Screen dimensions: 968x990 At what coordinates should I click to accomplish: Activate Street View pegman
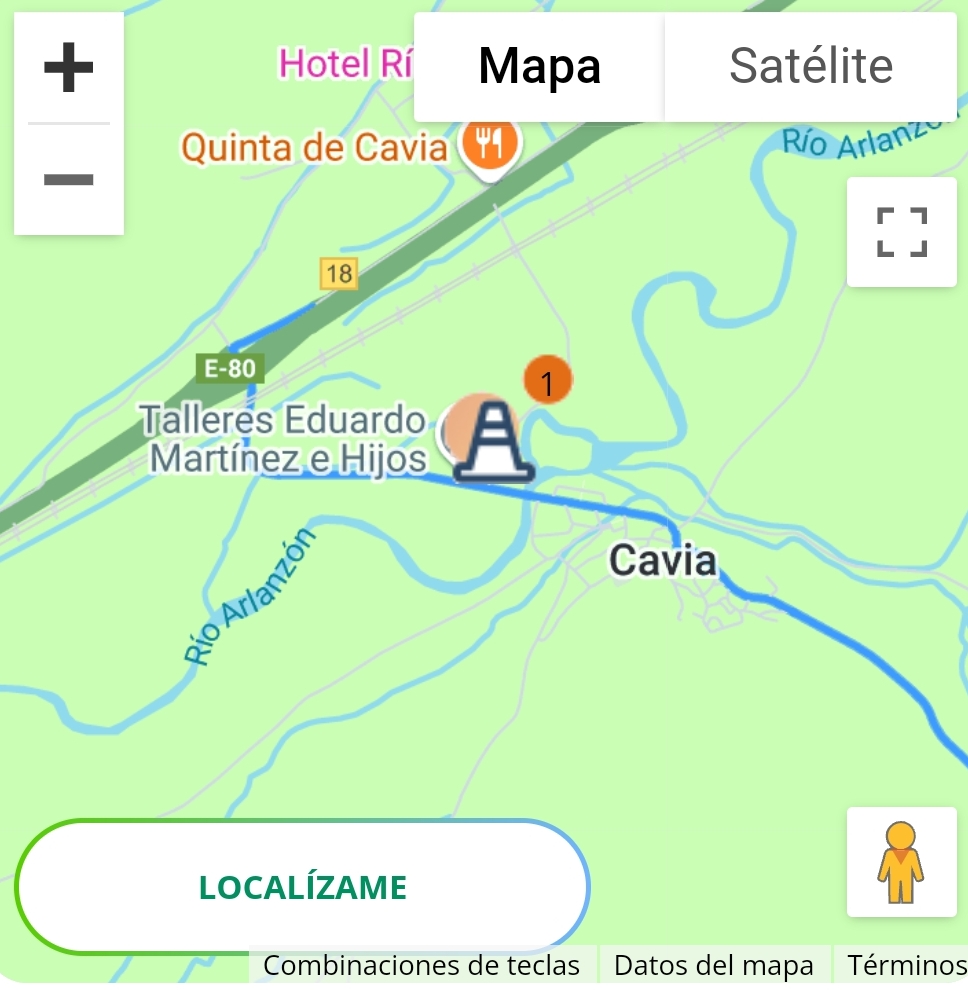coord(901,862)
